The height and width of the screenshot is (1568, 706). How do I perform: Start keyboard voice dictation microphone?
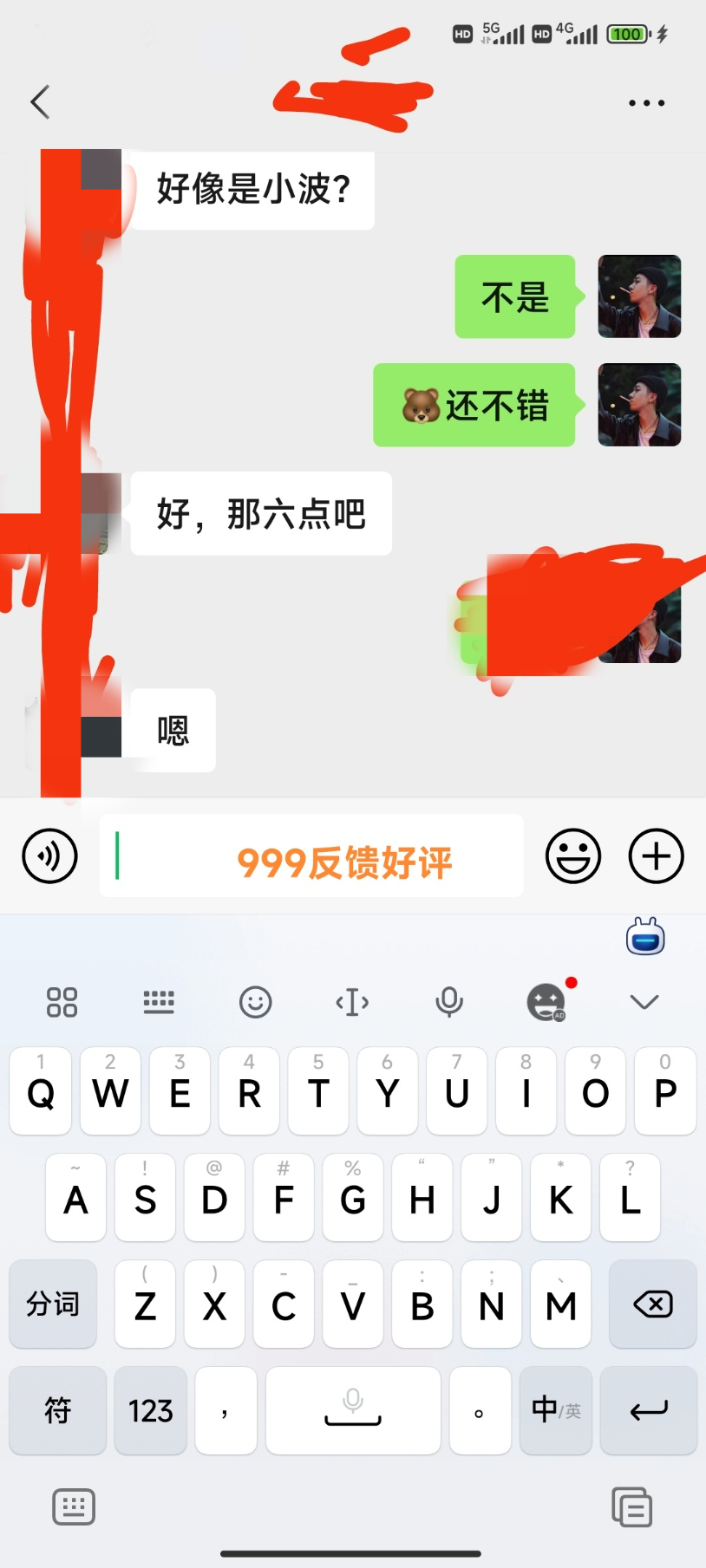tap(449, 1002)
